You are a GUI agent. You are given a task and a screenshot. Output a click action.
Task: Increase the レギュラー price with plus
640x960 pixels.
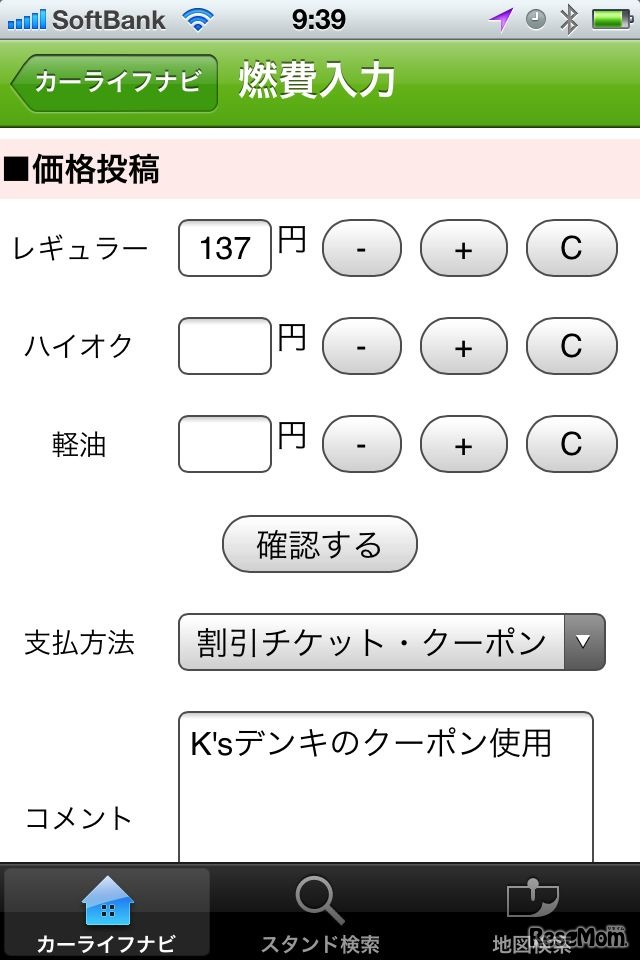pos(462,248)
